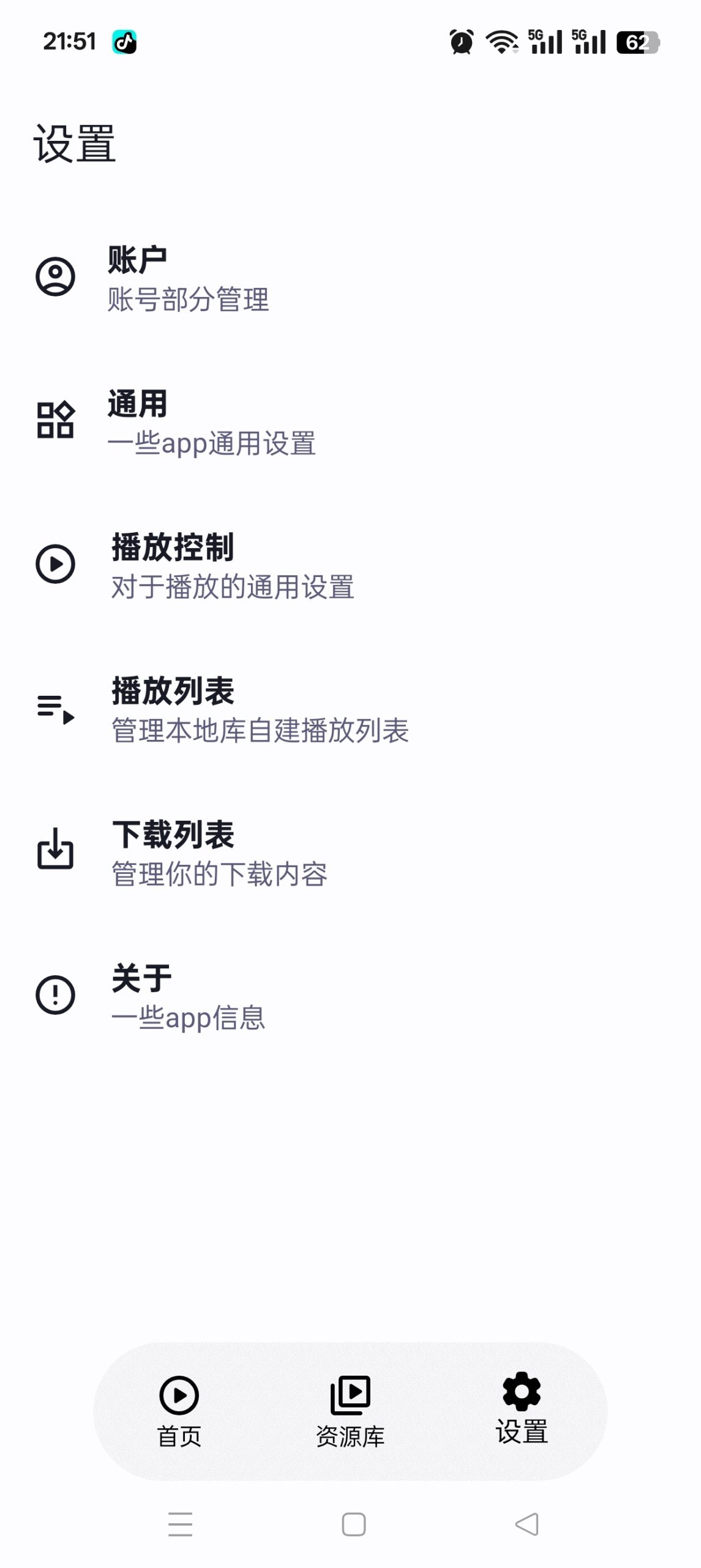Viewport: 701px width, 1568px height.
Task: Click the account person icon beside 账户
Action: 56,276
